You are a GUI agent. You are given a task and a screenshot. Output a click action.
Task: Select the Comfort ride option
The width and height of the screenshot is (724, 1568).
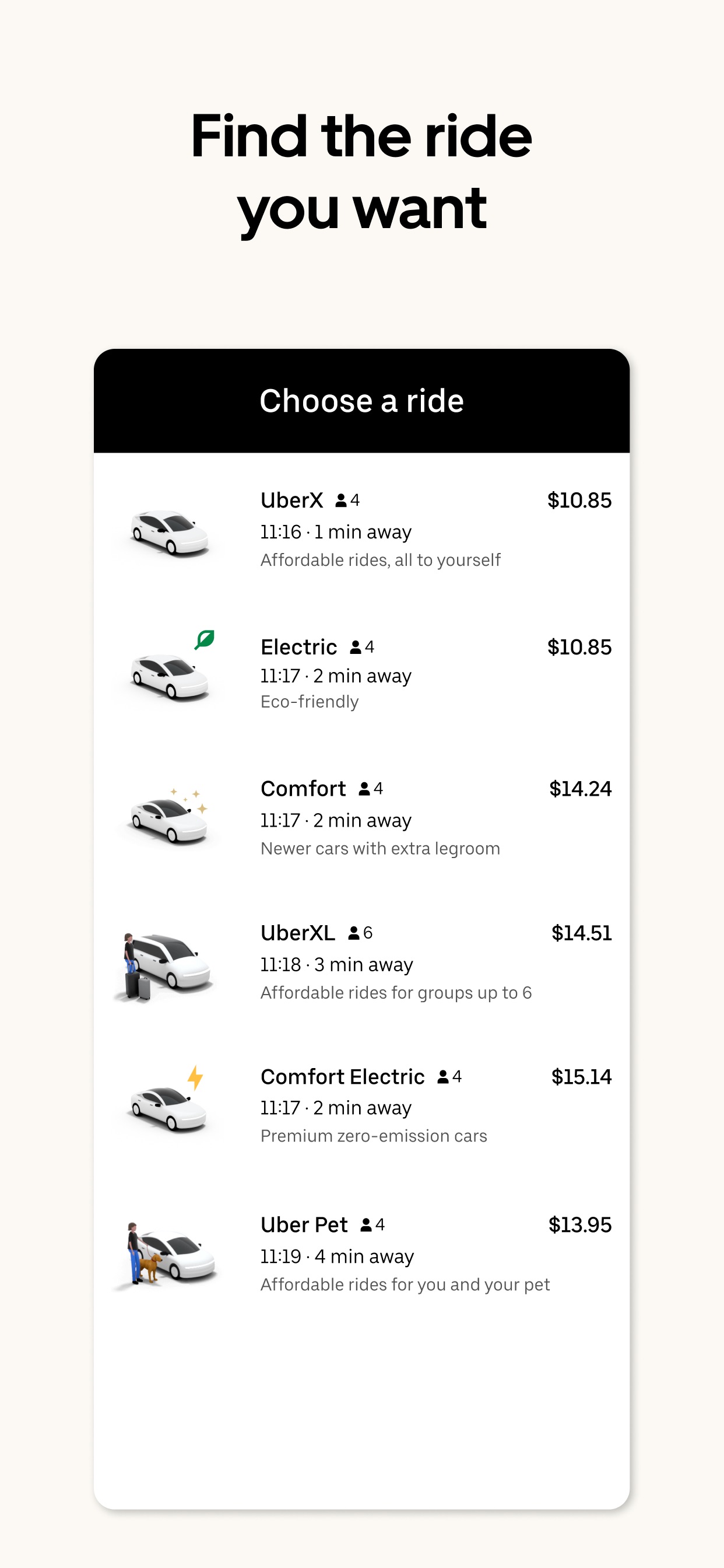click(x=362, y=818)
